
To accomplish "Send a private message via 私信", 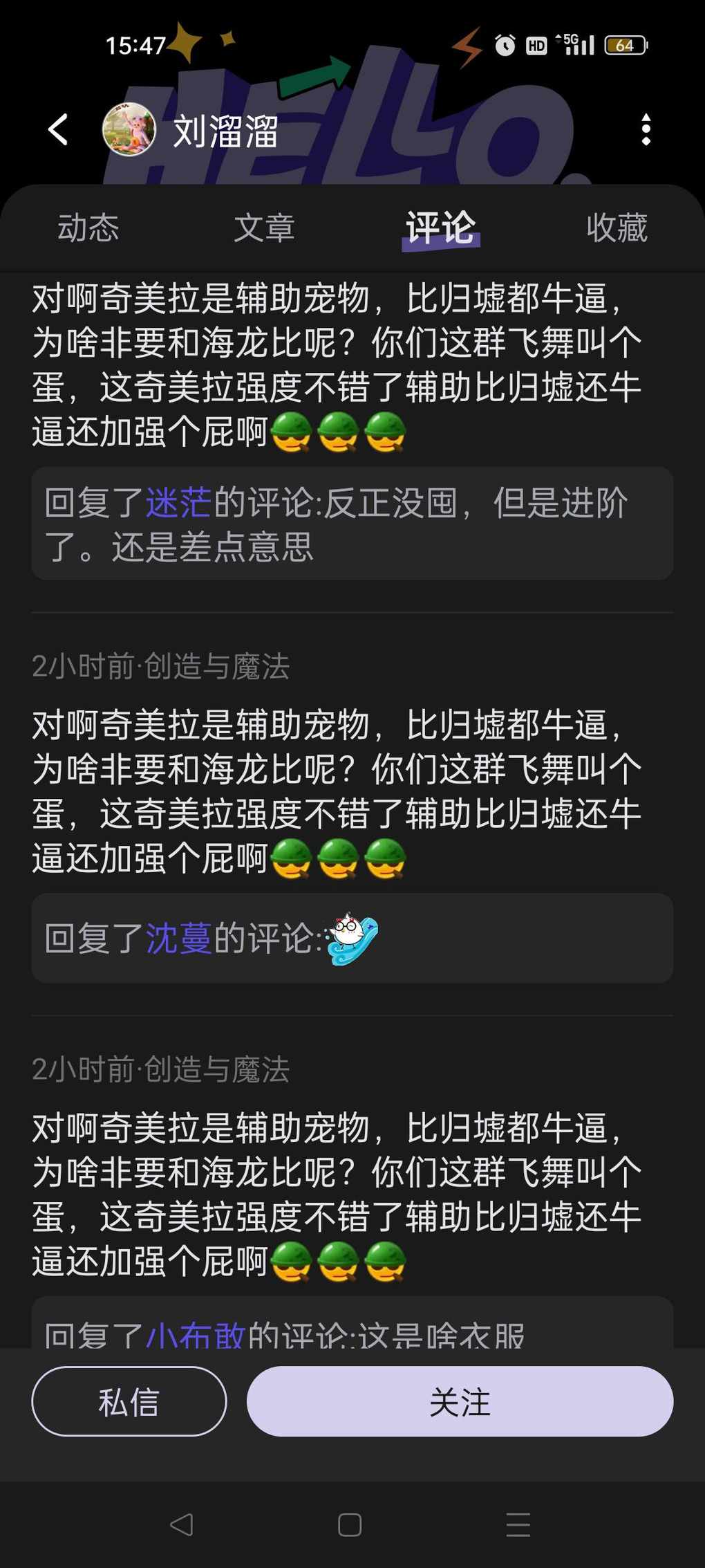I will pyautogui.click(x=129, y=1401).
